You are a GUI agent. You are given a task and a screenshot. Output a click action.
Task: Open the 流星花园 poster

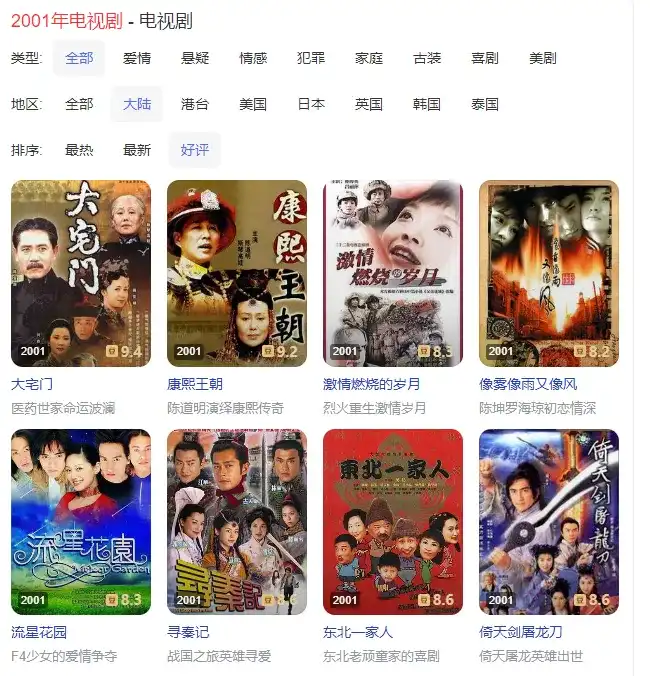[x=81, y=522]
